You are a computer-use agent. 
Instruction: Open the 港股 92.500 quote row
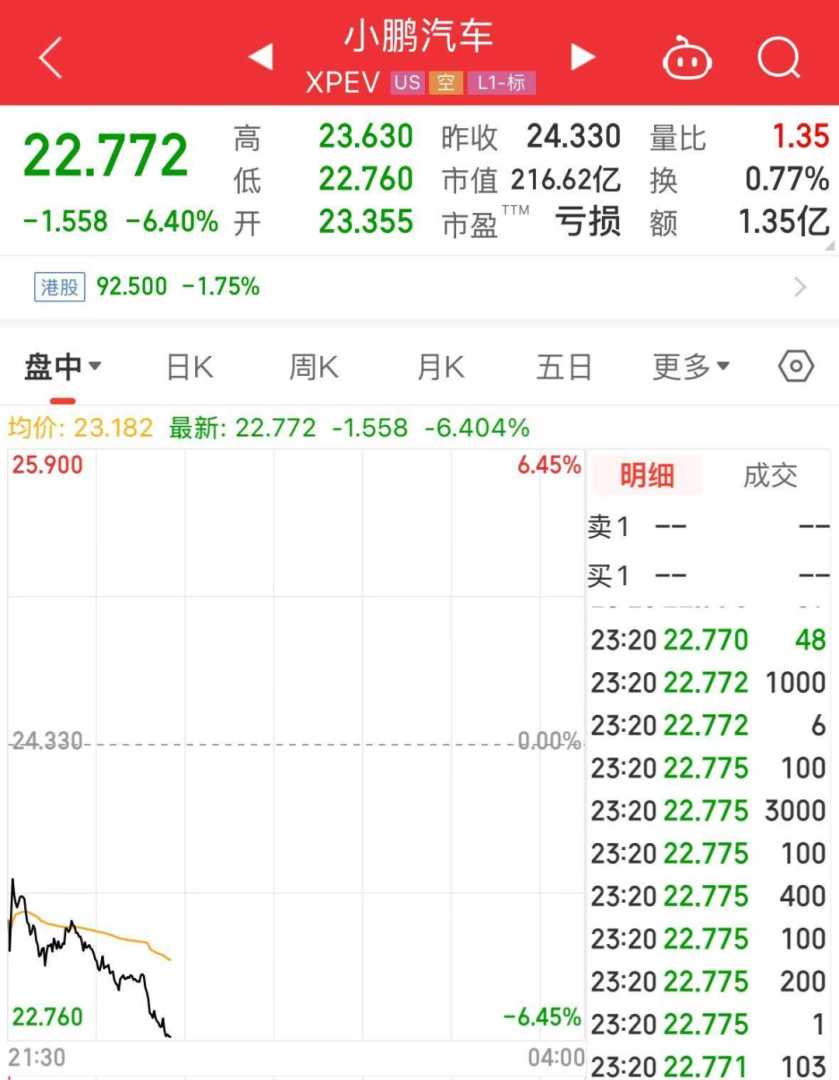pos(419,287)
